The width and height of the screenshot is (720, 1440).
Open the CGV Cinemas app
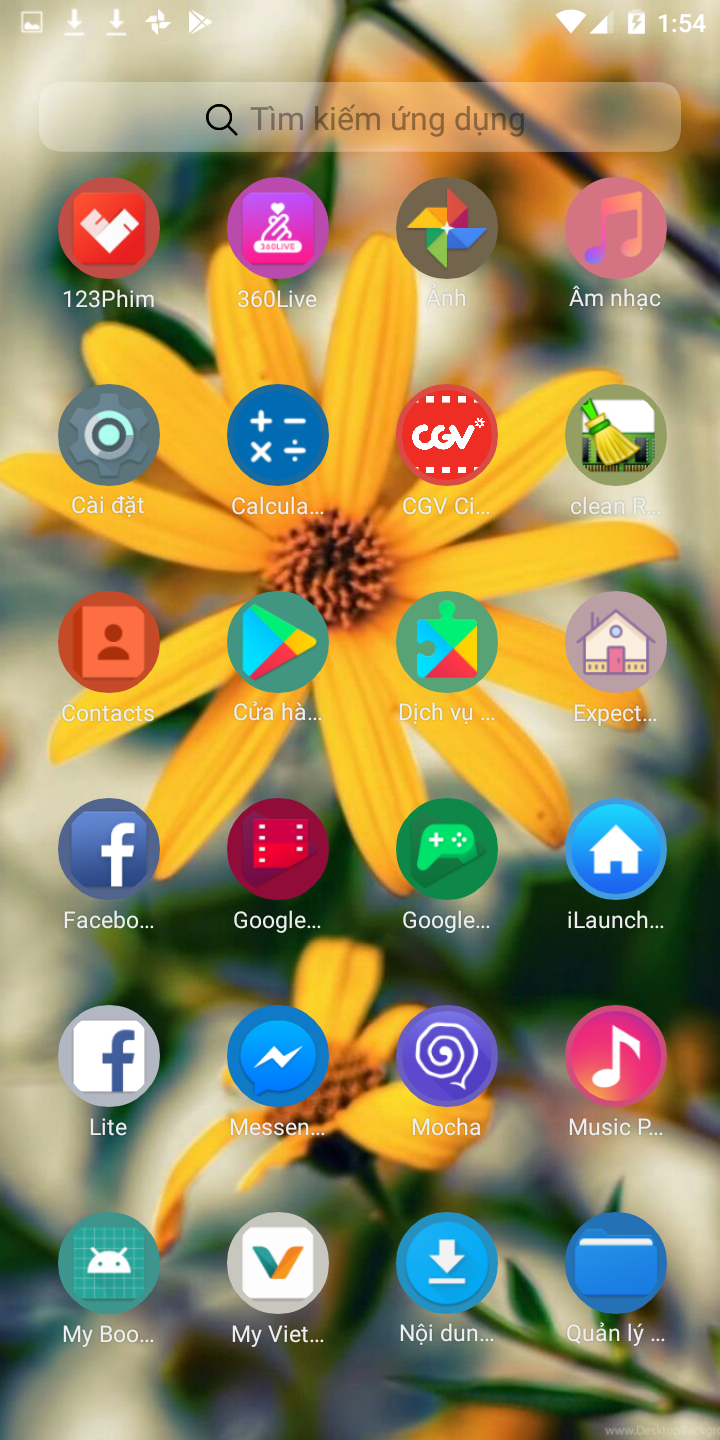click(x=447, y=436)
